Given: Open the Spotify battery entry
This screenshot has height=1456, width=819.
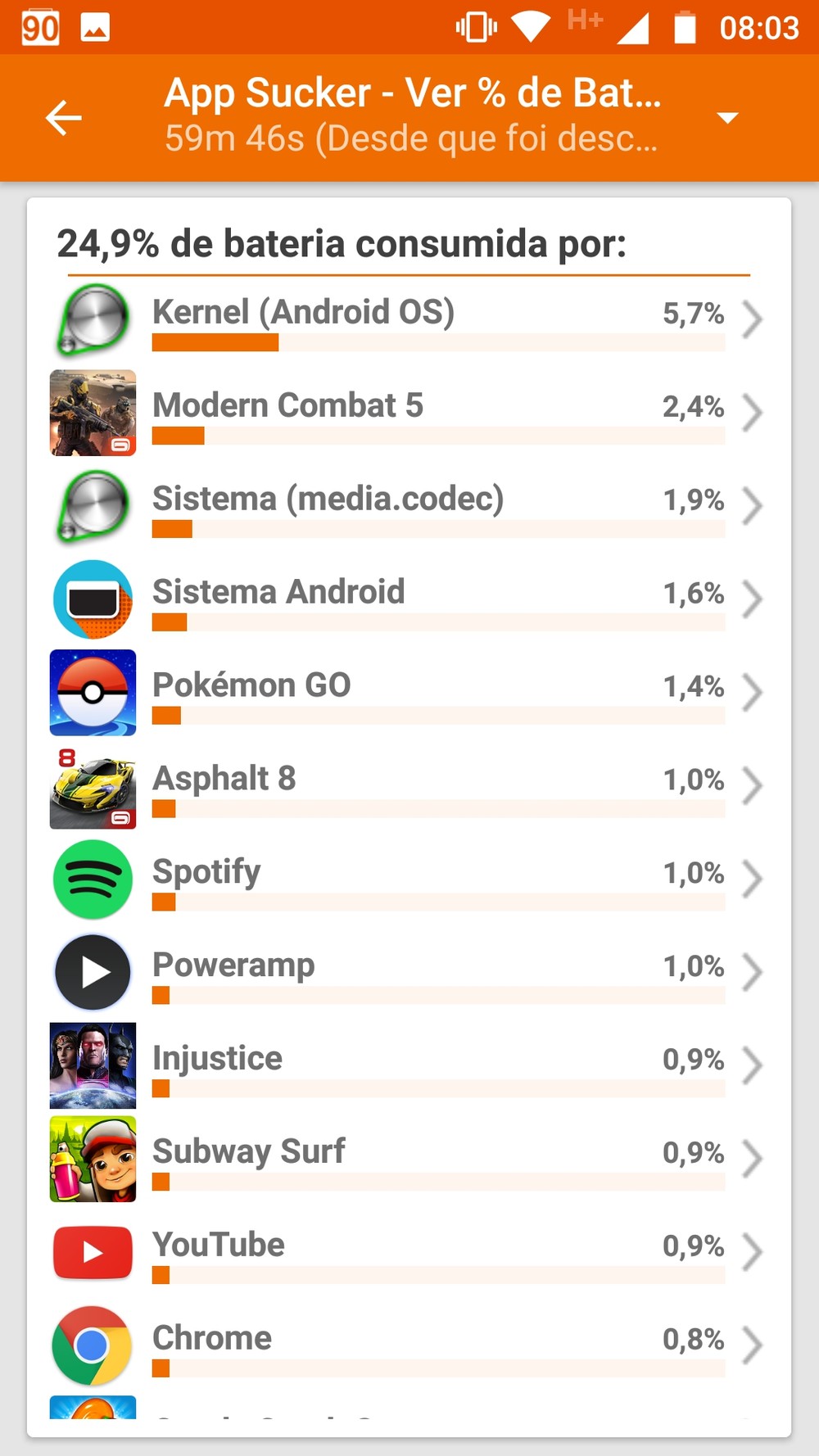Looking at the screenshot, I should [x=409, y=879].
